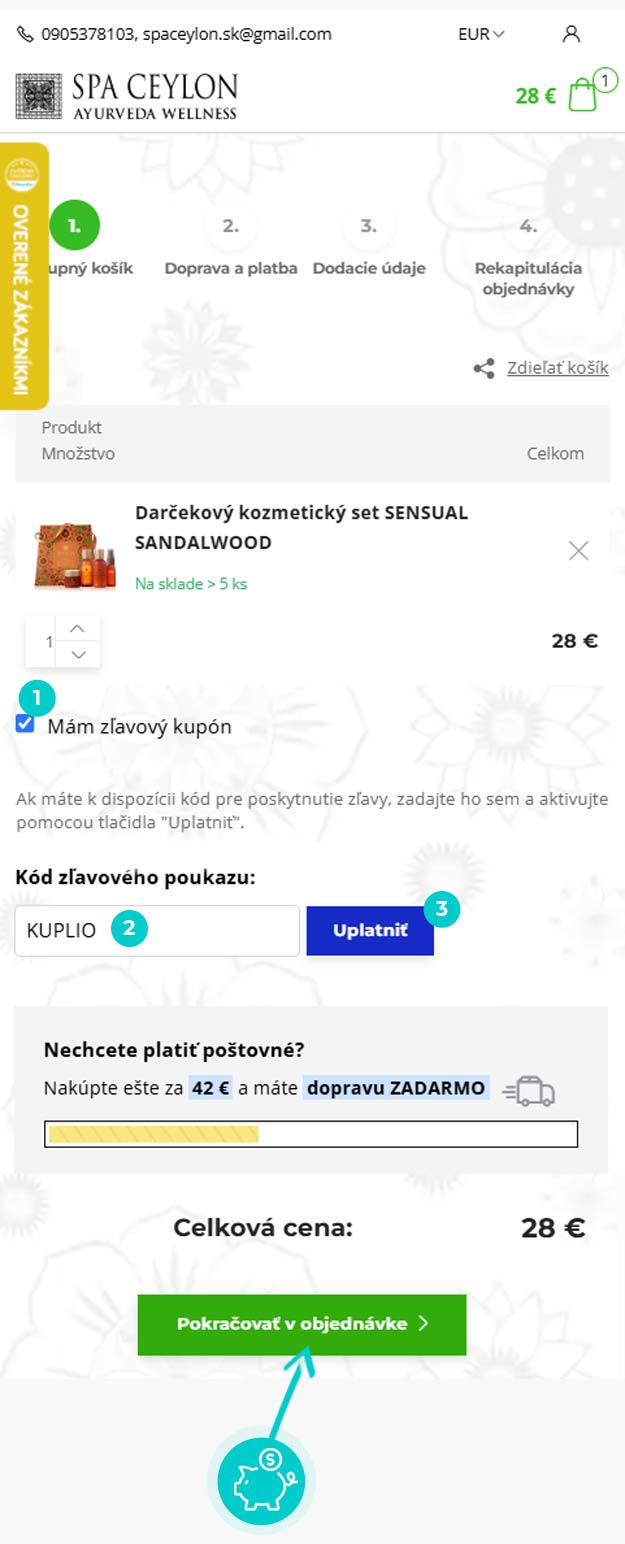Decrease the product quantity by one
625x1544 pixels.
point(79,655)
